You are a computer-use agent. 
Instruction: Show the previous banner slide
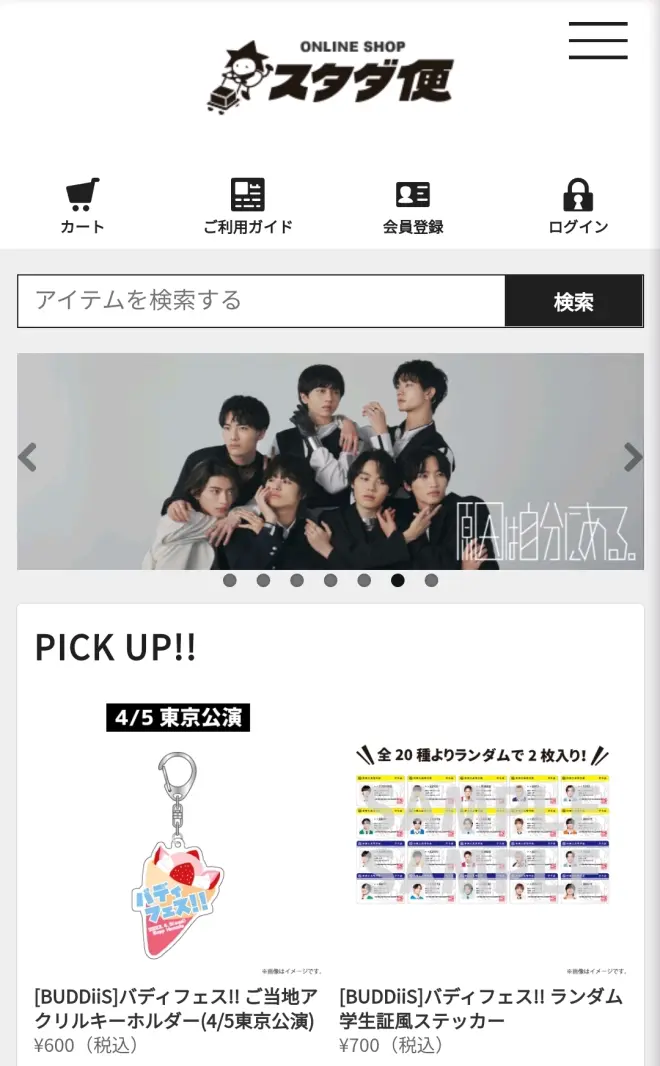pyautogui.click(x=28, y=457)
